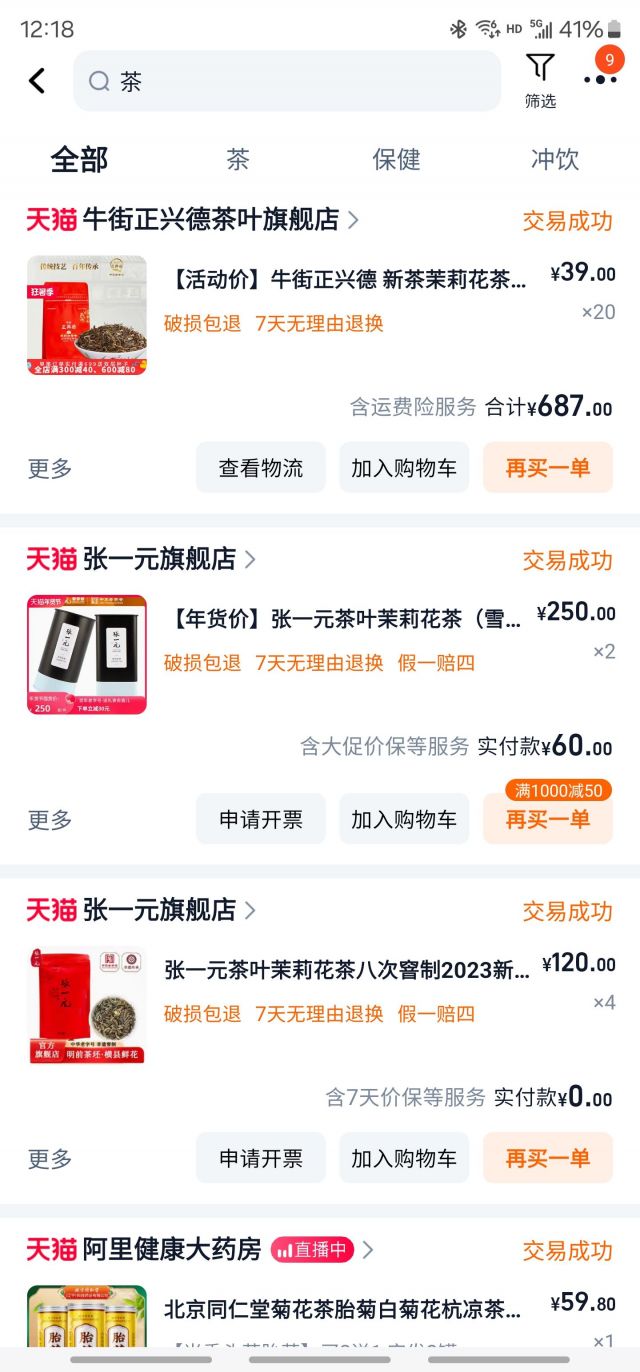640x1372 pixels.
Task: Open the three-dot overflow menu
Action: 600,79
